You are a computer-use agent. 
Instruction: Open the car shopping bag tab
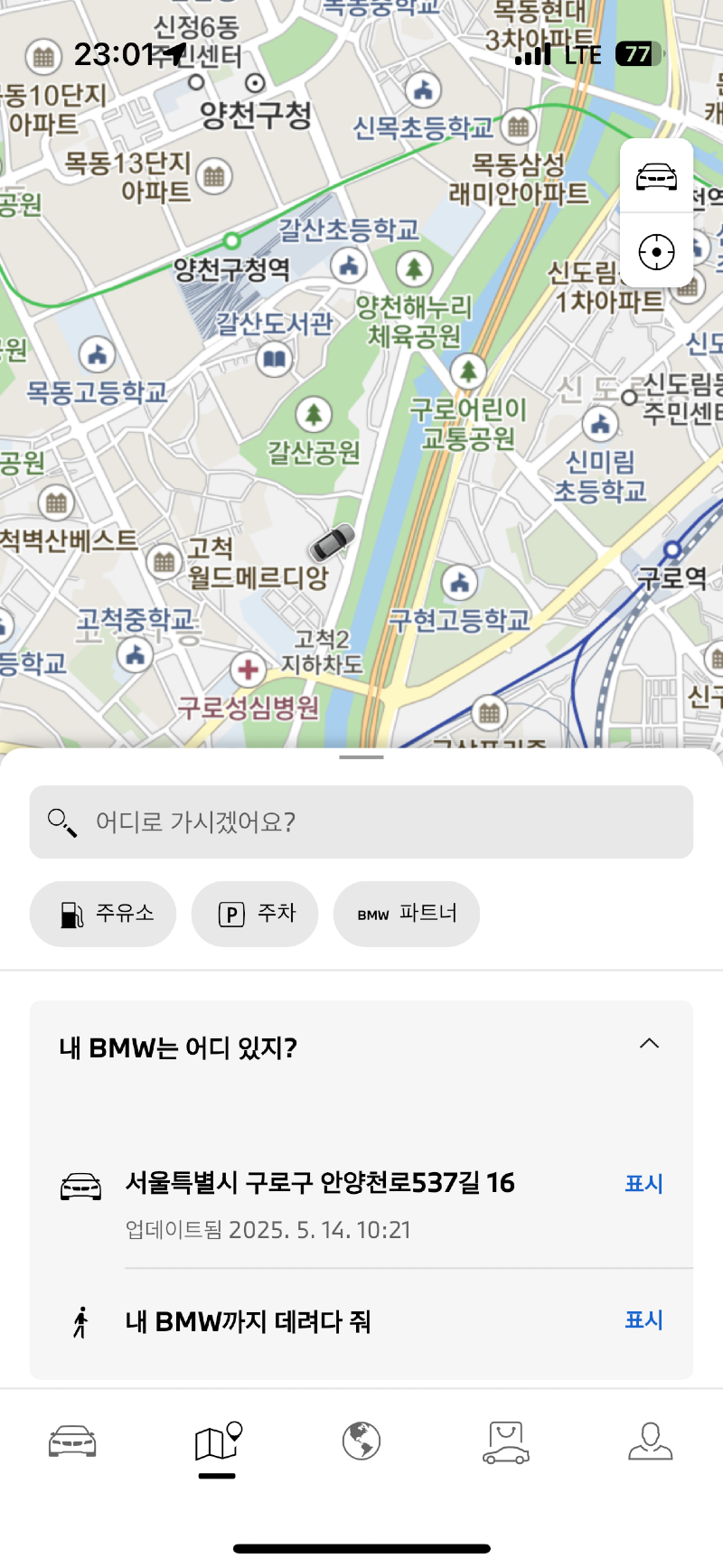506,1441
